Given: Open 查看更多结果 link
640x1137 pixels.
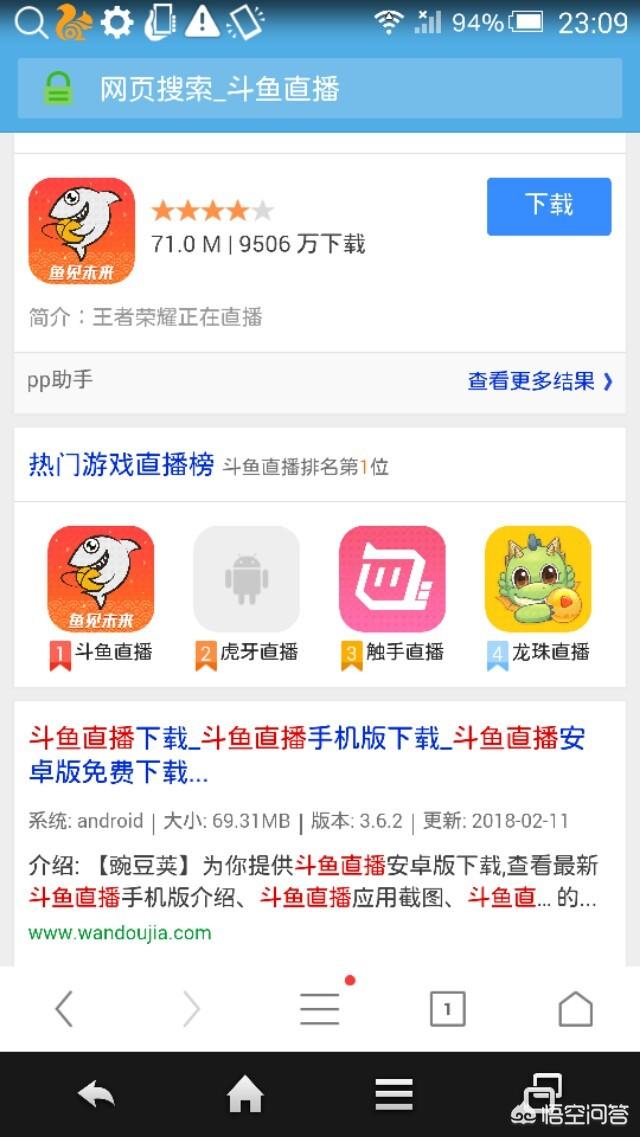Looking at the screenshot, I should tap(540, 381).
